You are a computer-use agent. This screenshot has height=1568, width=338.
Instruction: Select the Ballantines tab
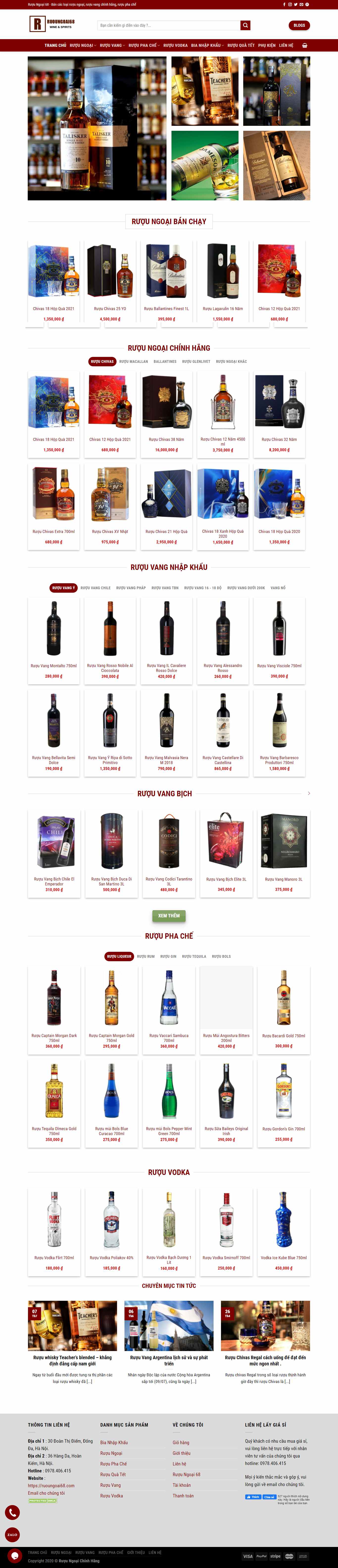(x=165, y=362)
